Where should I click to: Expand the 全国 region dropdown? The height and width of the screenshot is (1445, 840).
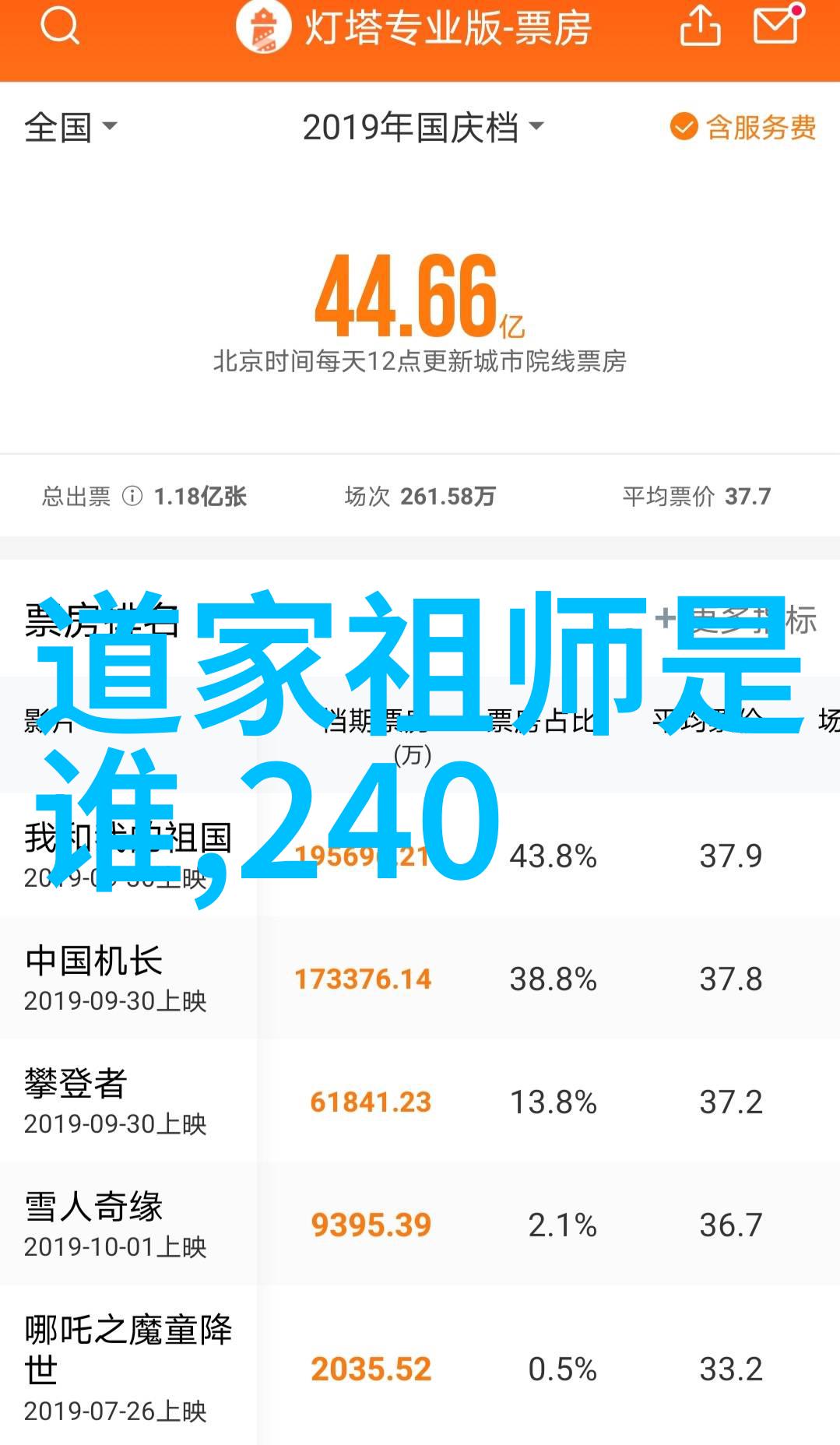(71, 127)
